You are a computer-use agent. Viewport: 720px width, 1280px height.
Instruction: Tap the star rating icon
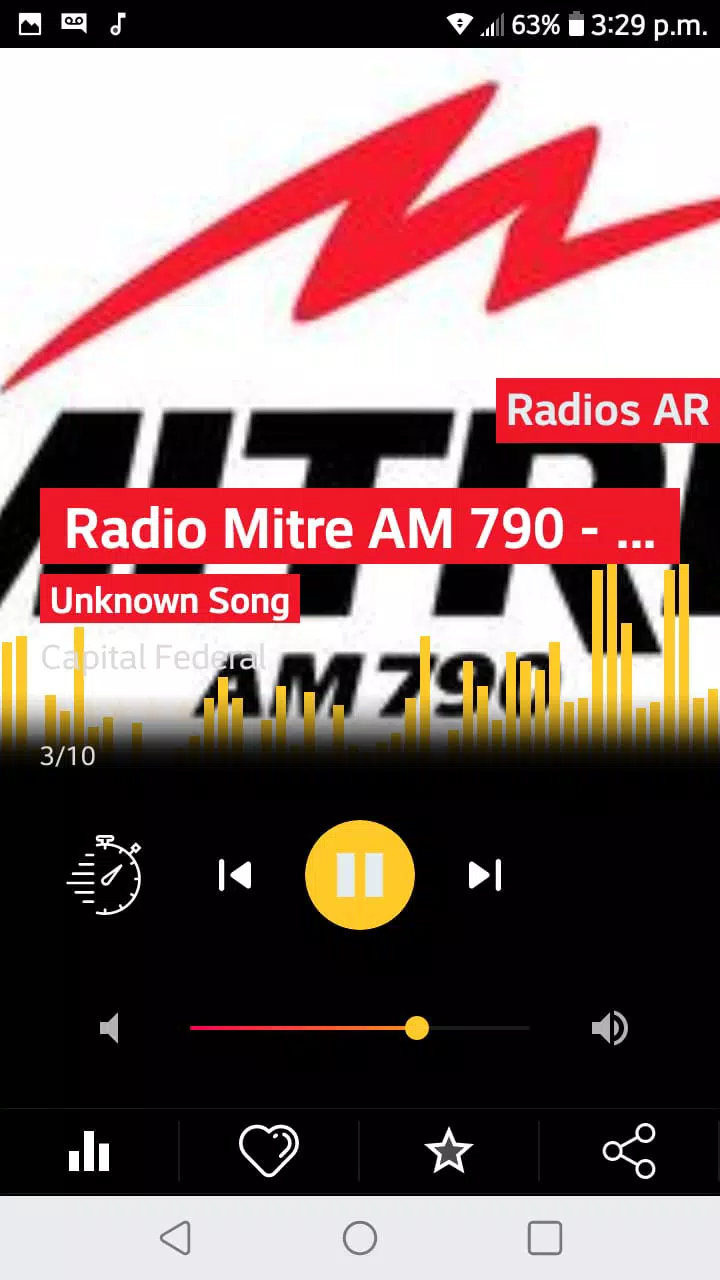click(x=449, y=1151)
